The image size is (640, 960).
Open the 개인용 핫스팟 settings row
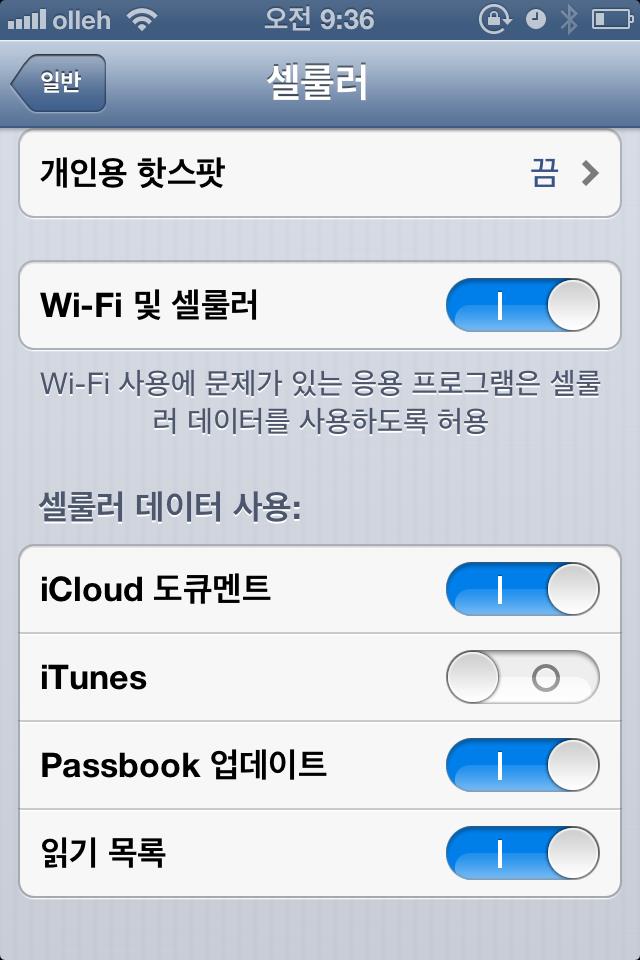(x=320, y=174)
